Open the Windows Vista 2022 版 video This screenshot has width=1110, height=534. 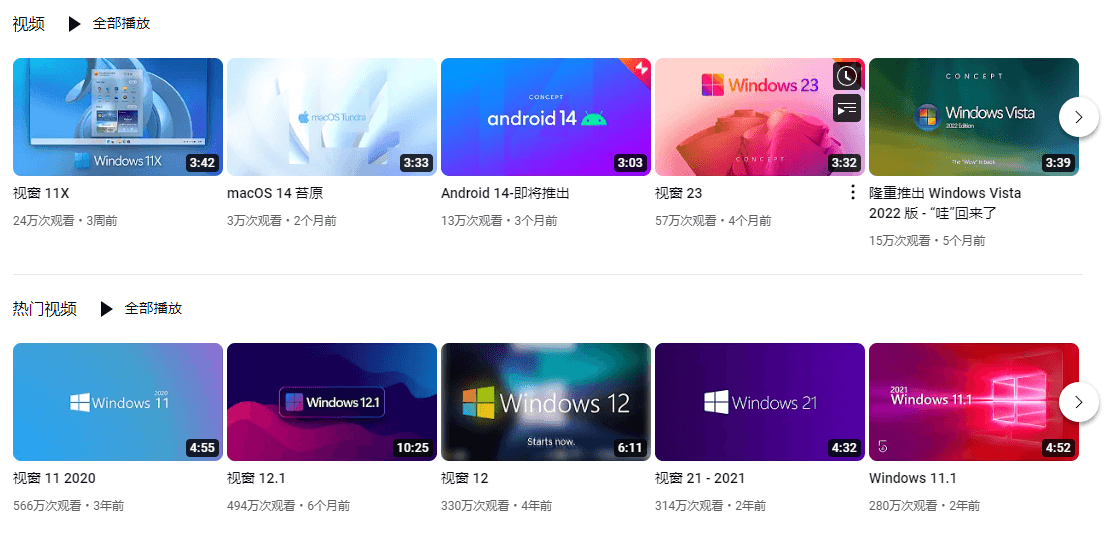(974, 117)
